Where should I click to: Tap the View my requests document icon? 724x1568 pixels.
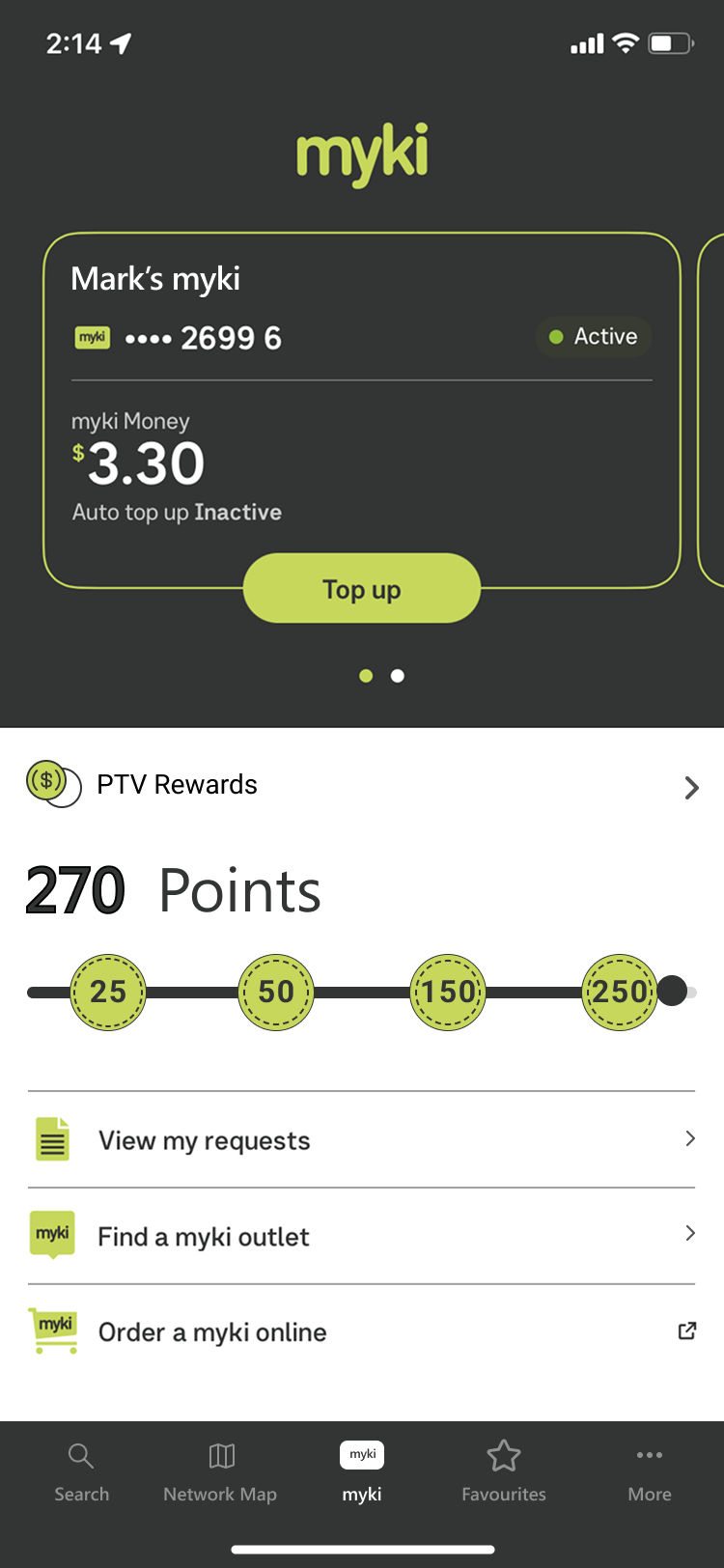click(52, 1139)
